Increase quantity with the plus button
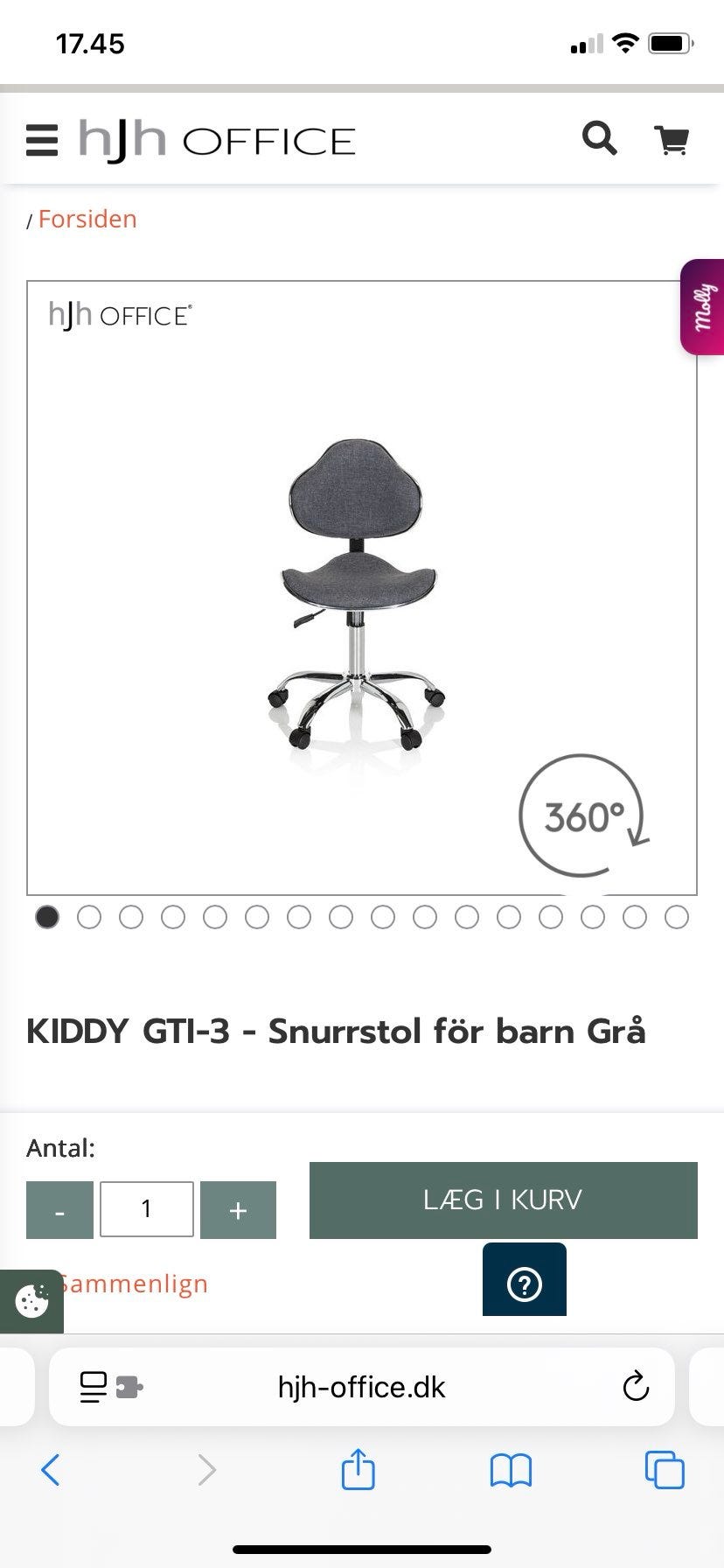This screenshot has width=724, height=1568. (x=238, y=1210)
